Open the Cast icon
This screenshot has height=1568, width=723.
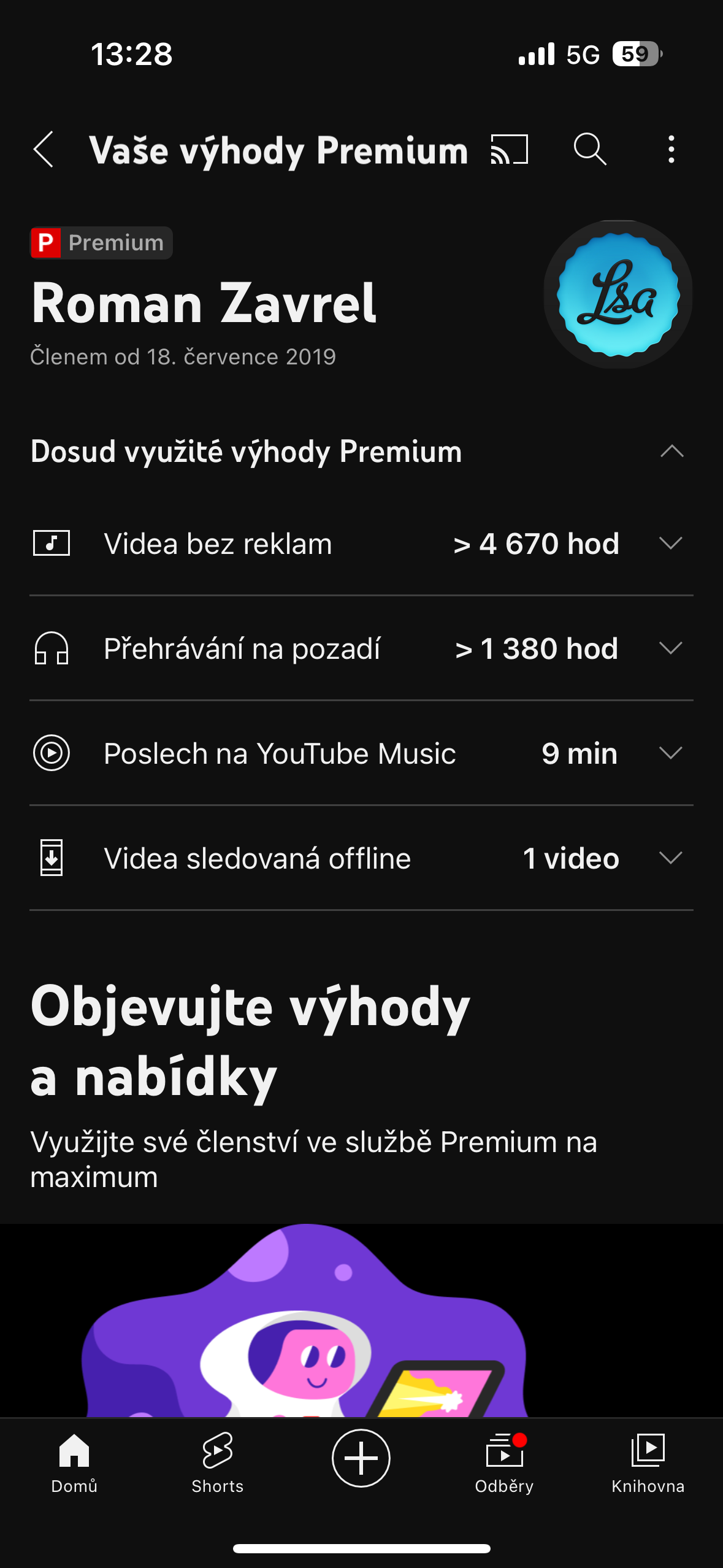click(509, 149)
